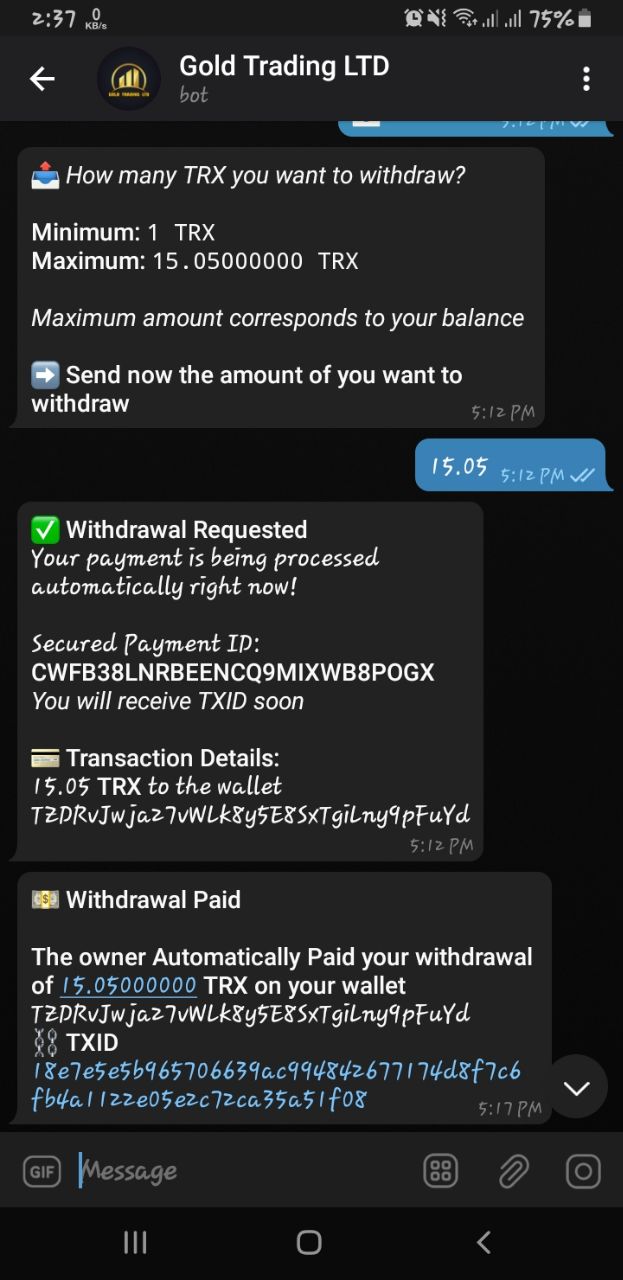
Task: Attach a file with the paperclip
Action: [513, 1171]
